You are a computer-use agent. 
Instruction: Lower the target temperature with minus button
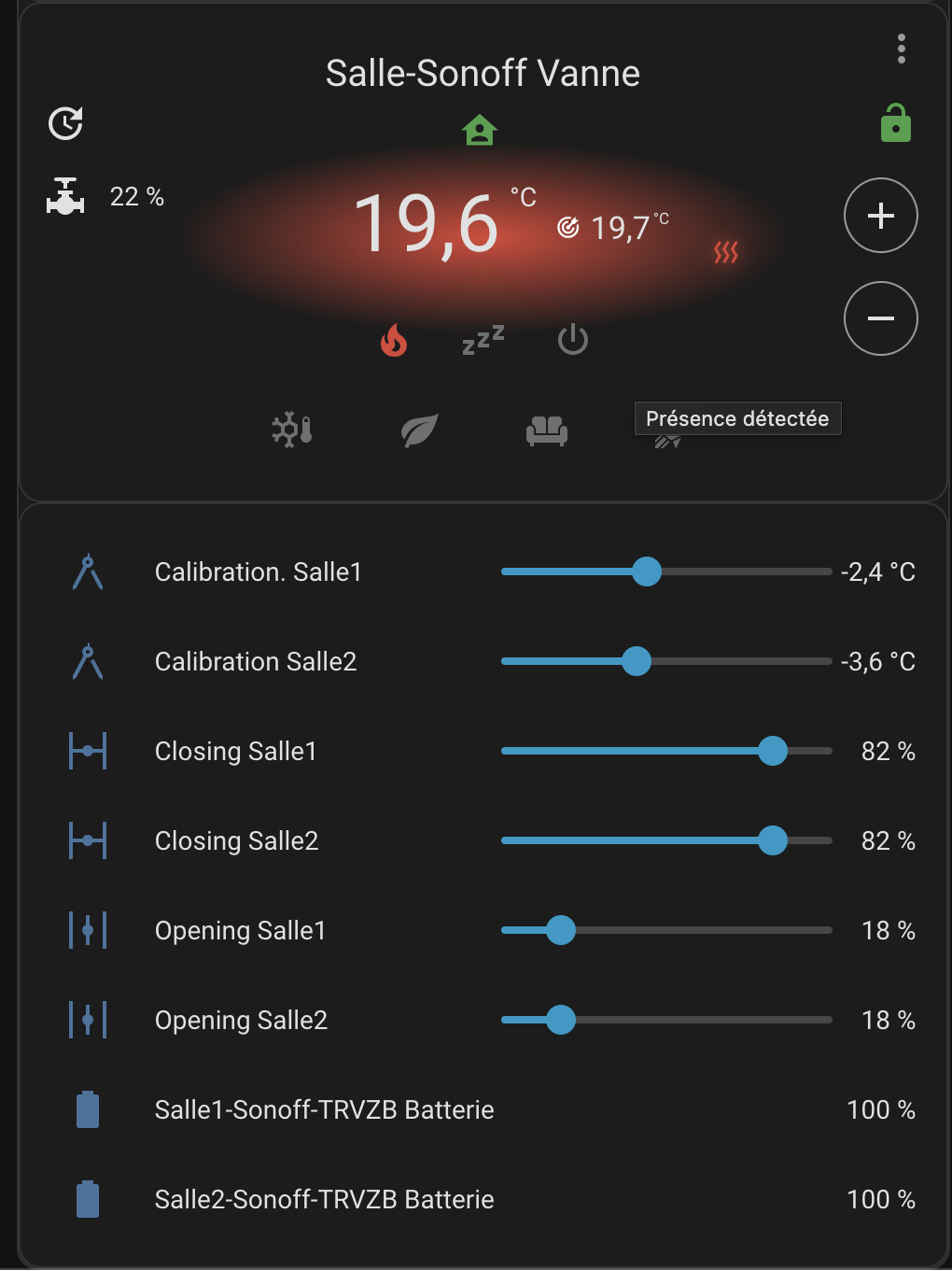pyautogui.click(x=880, y=318)
